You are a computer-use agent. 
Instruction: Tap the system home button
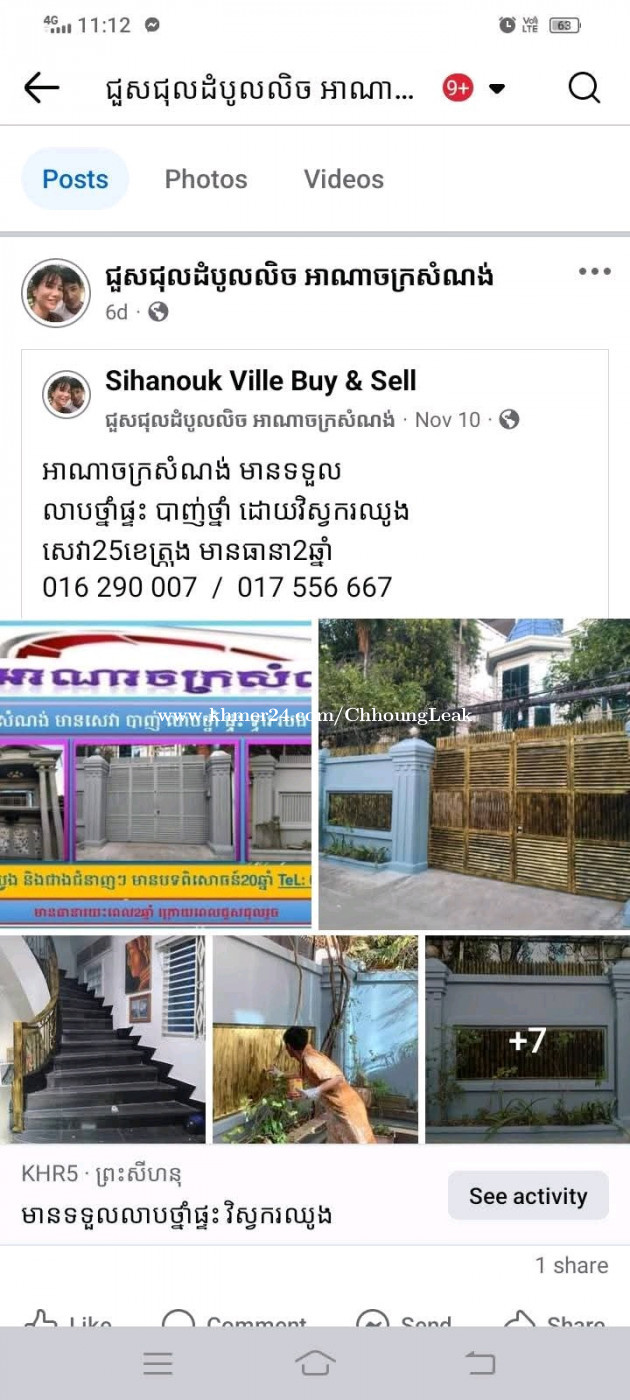point(314,1363)
